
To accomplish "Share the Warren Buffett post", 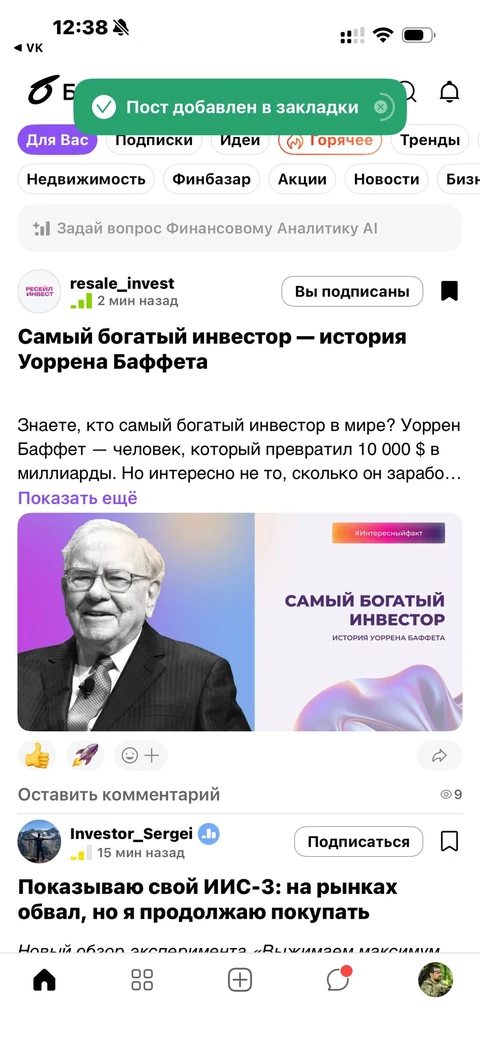I will pyautogui.click(x=439, y=756).
